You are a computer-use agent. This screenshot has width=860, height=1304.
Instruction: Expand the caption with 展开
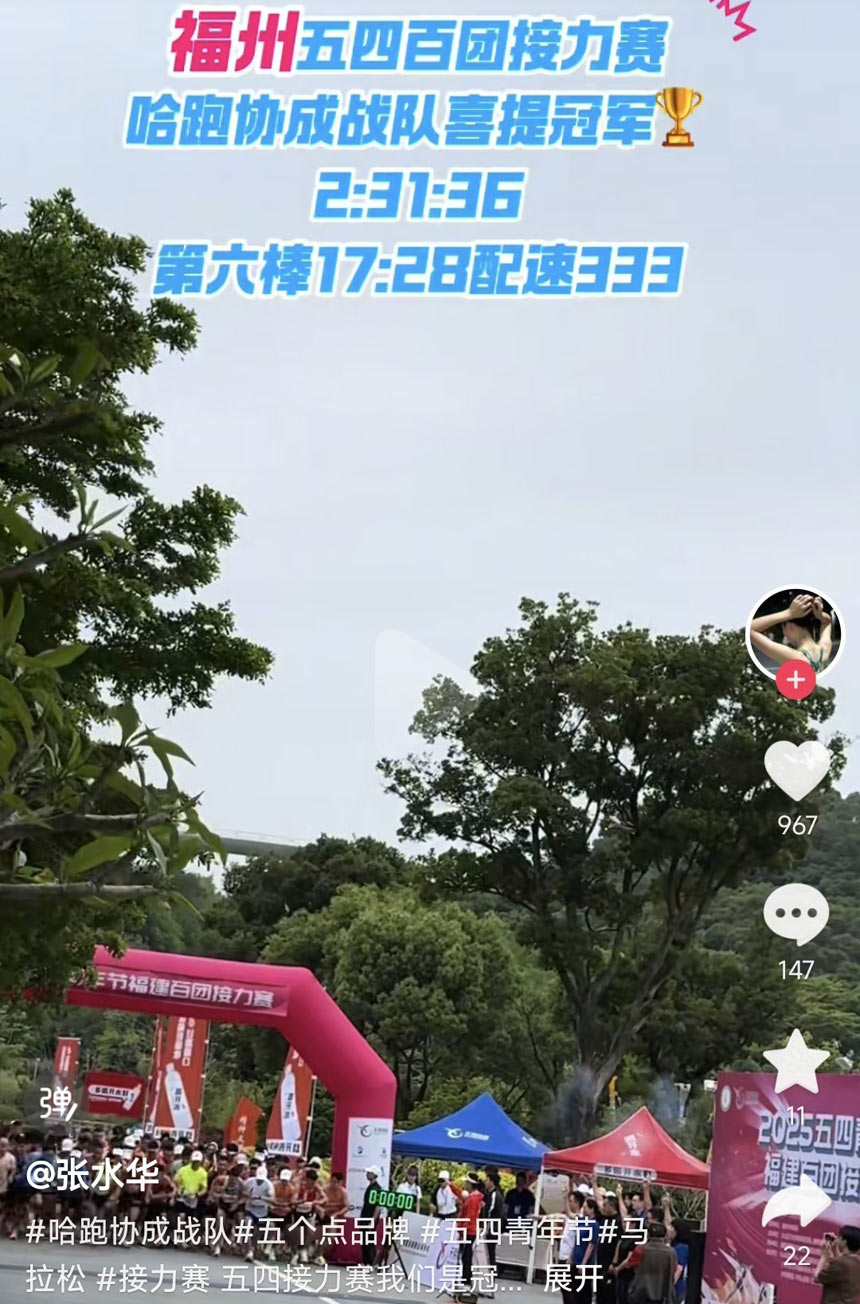point(574,1278)
